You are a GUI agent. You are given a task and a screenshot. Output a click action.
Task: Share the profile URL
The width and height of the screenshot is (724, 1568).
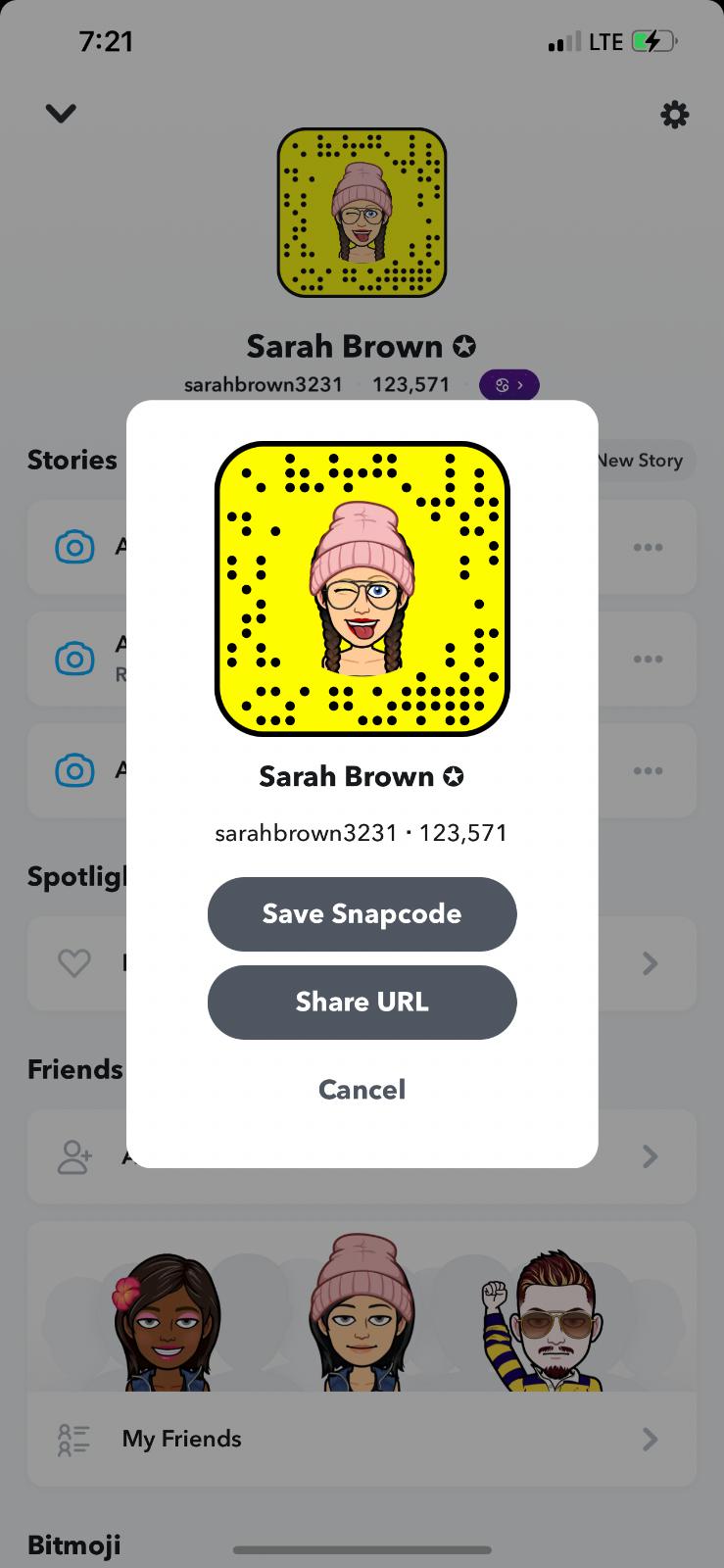pyautogui.click(x=362, y=1002)
